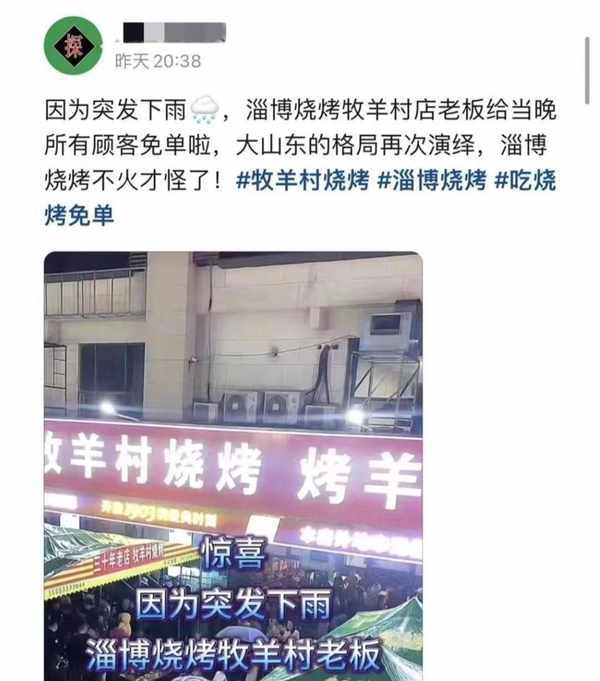This screenshot has width=600, height=681.
Task: Play the 牧羊村烧烤 video in the post
Action: coord(233,465)
